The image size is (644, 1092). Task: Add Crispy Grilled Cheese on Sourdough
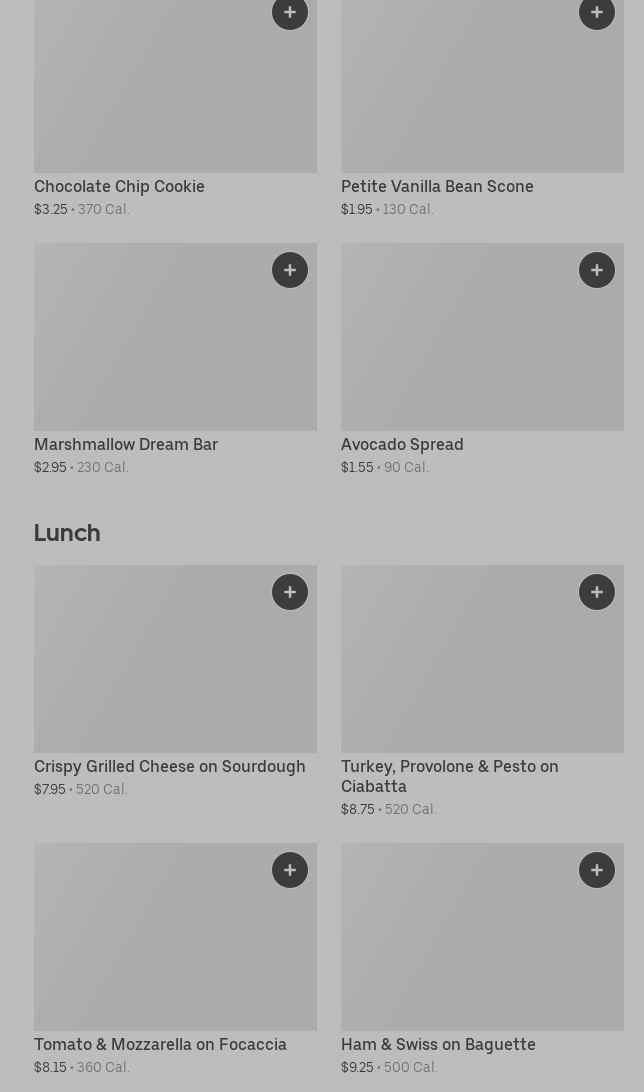tap(290, 592)
